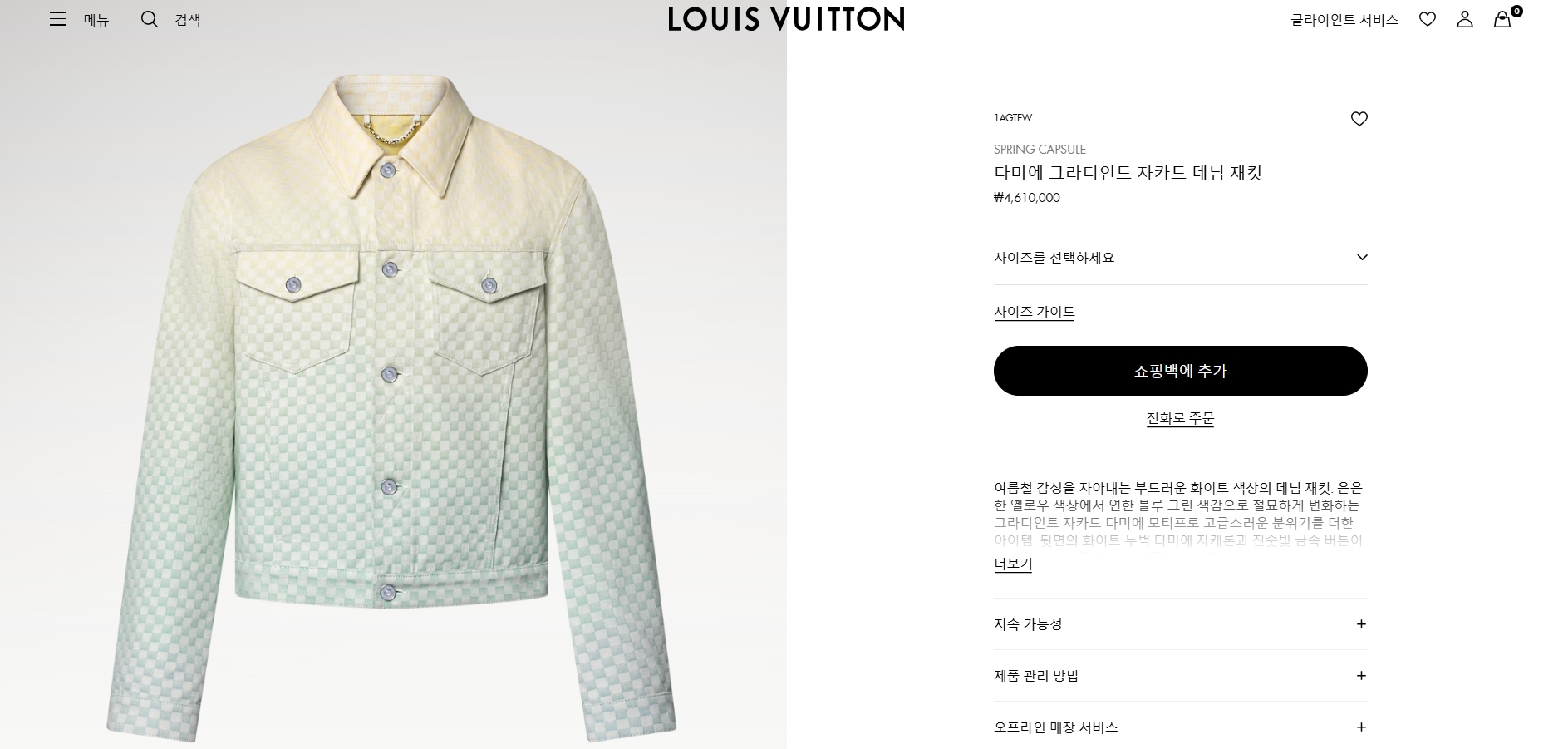Open the denim jacket product image
1568x749 pixels.
[391, 407]
